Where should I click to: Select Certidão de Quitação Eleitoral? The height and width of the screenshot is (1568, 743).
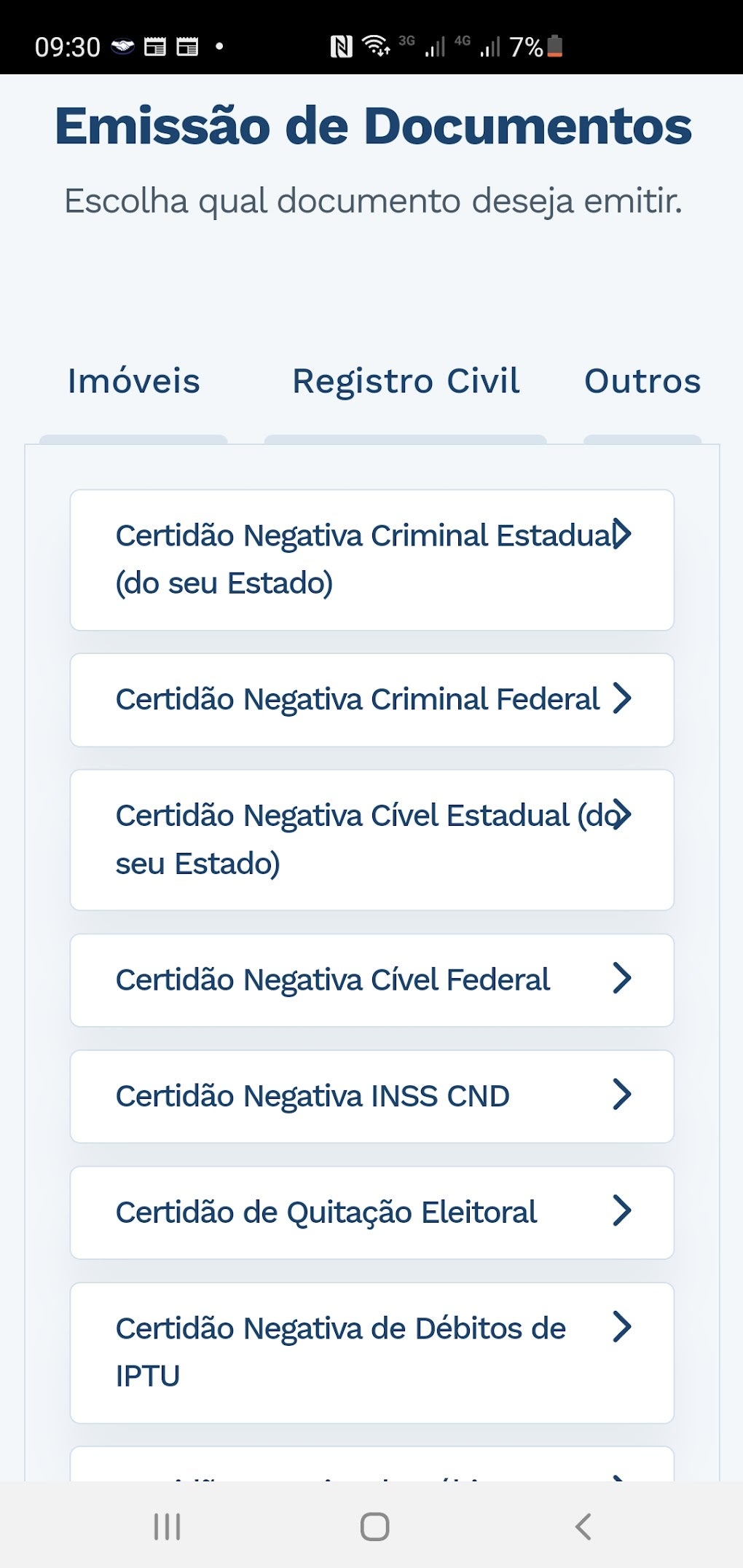[371, 1213]
